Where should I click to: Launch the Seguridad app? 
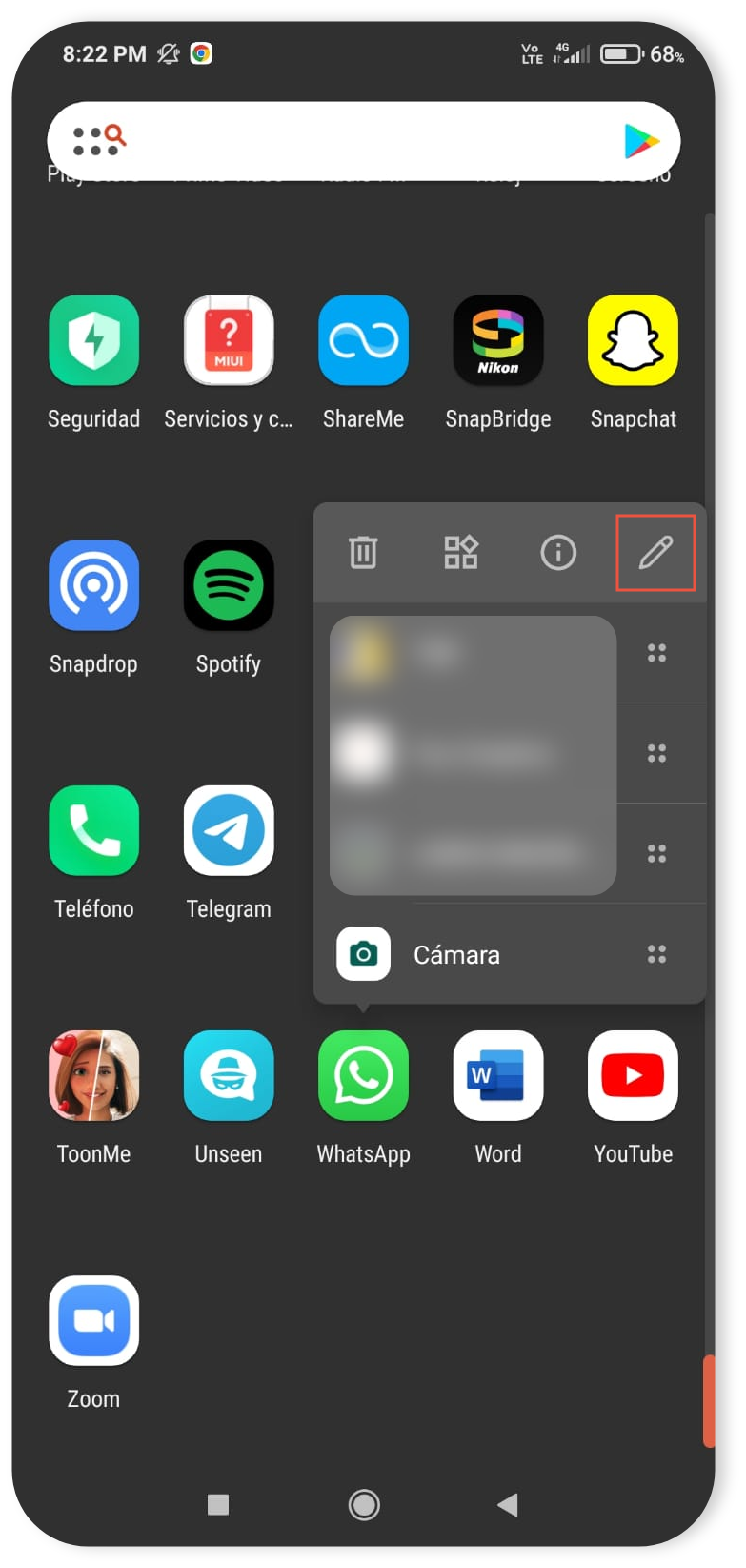[93, 340]
